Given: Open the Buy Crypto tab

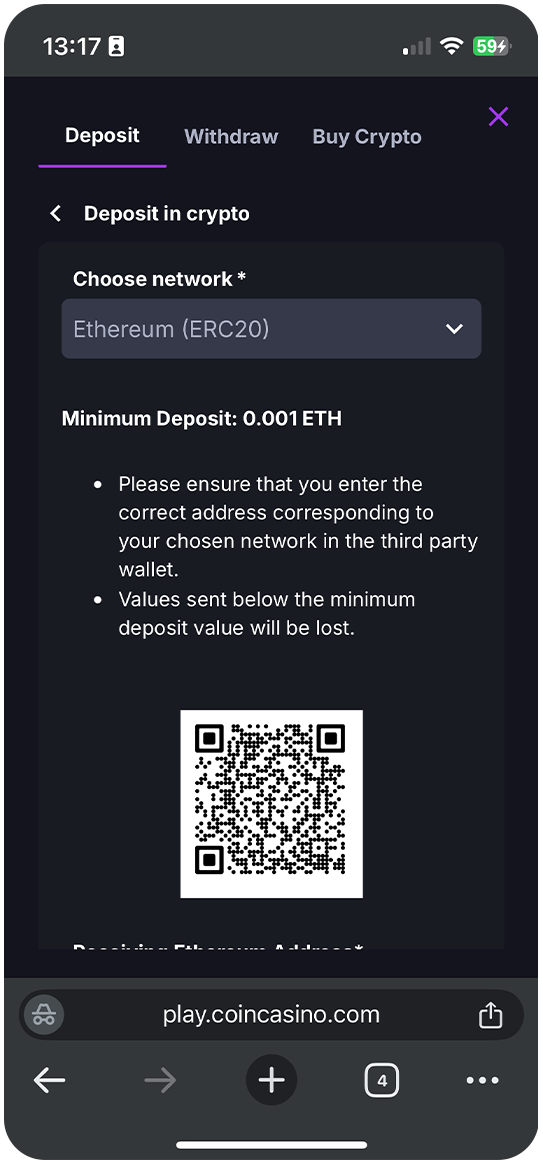Looking at the screenshot, I should coord(367,137).
